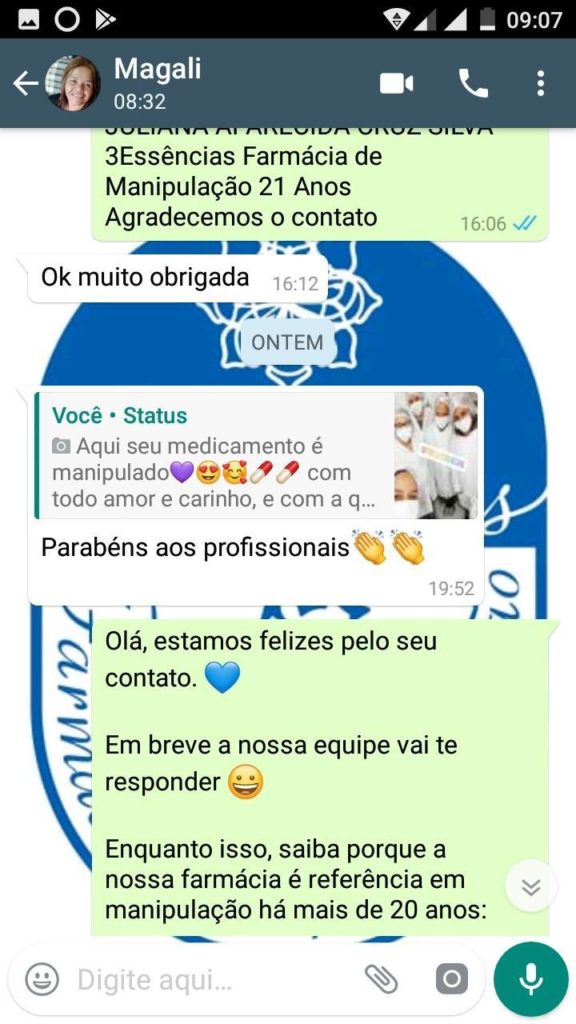Go back to the chat list
The height and width of the screenshot is (1024, 576).
coord(25,84)
